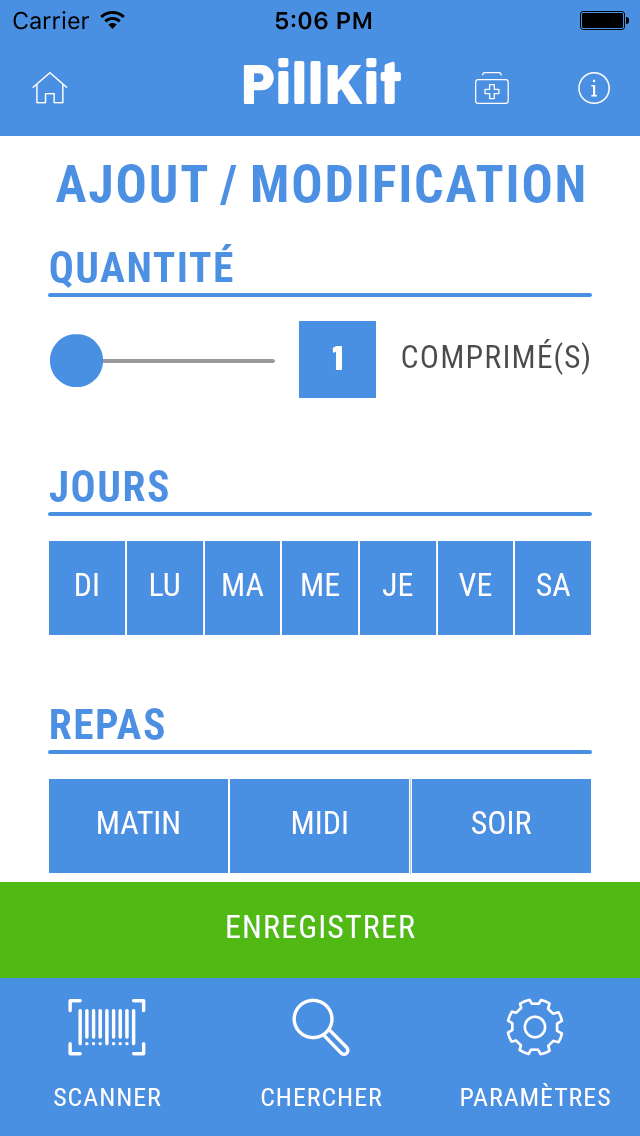Select MIDI meal time
The height and width of the screenshot is (1136, 640).
320,825
